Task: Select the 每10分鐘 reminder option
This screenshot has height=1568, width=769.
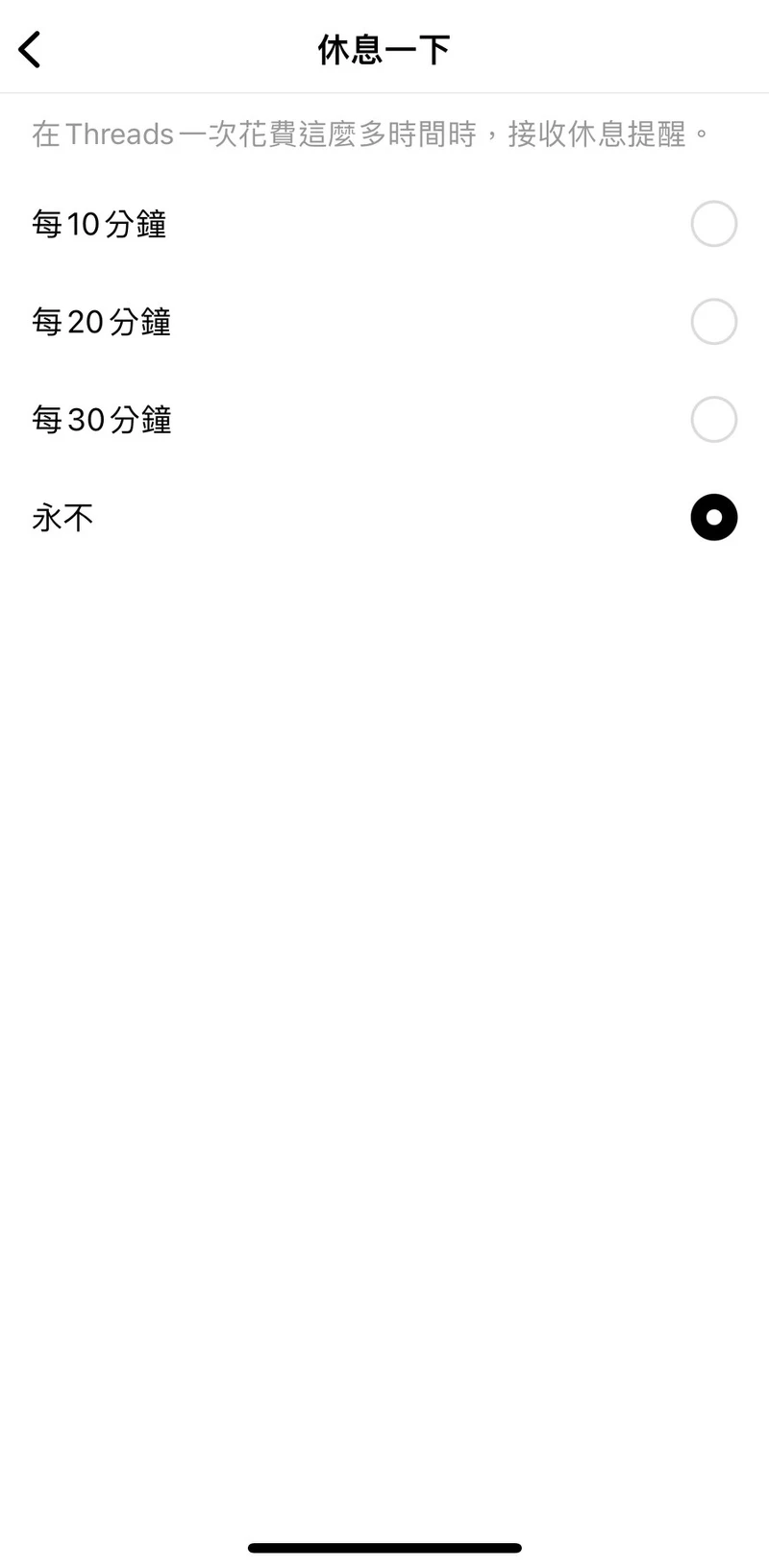Action: 713,224
